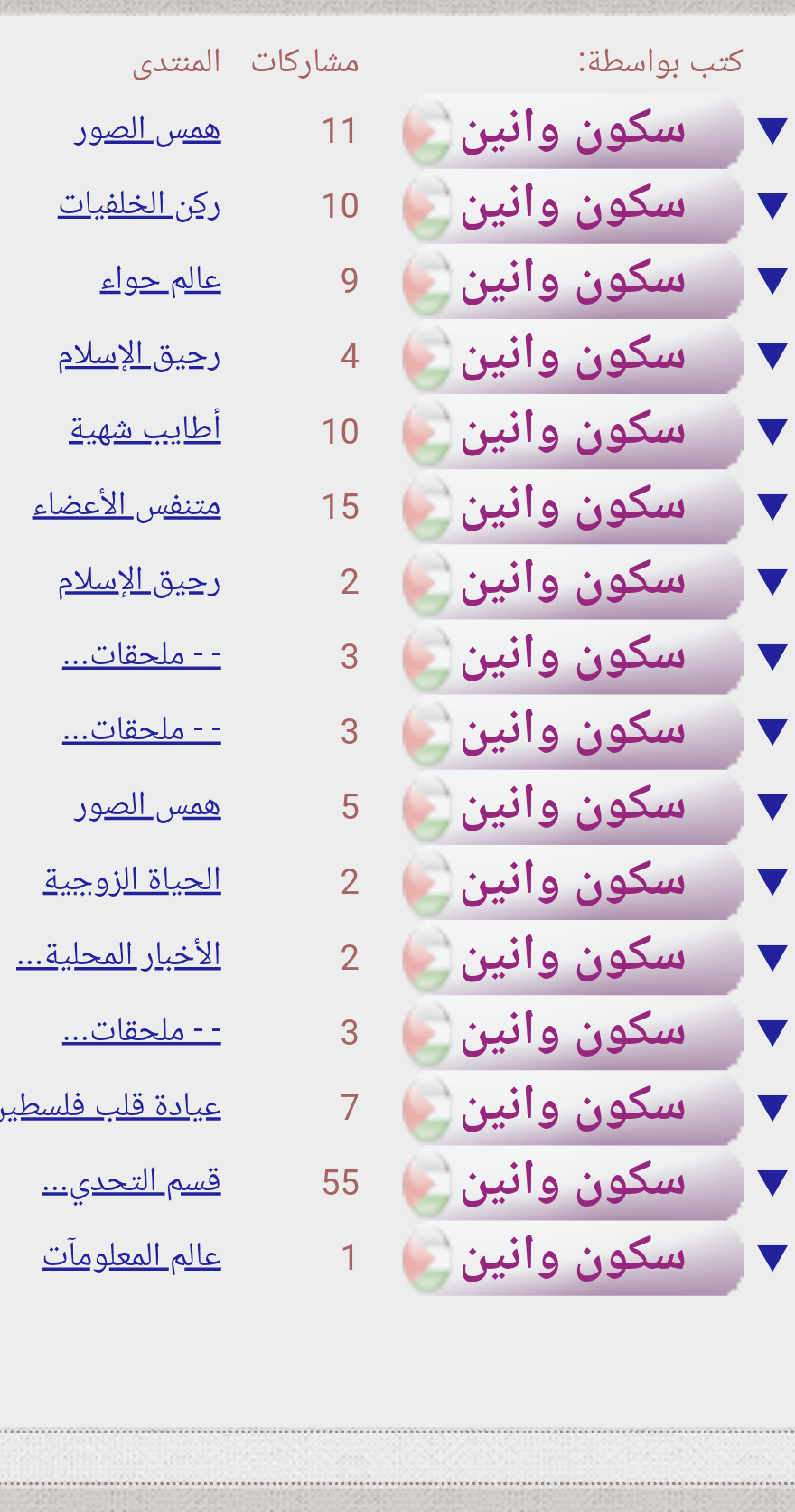
Task: Open the عالم المعلومآت forum link
Action: tap(132, 1257)
